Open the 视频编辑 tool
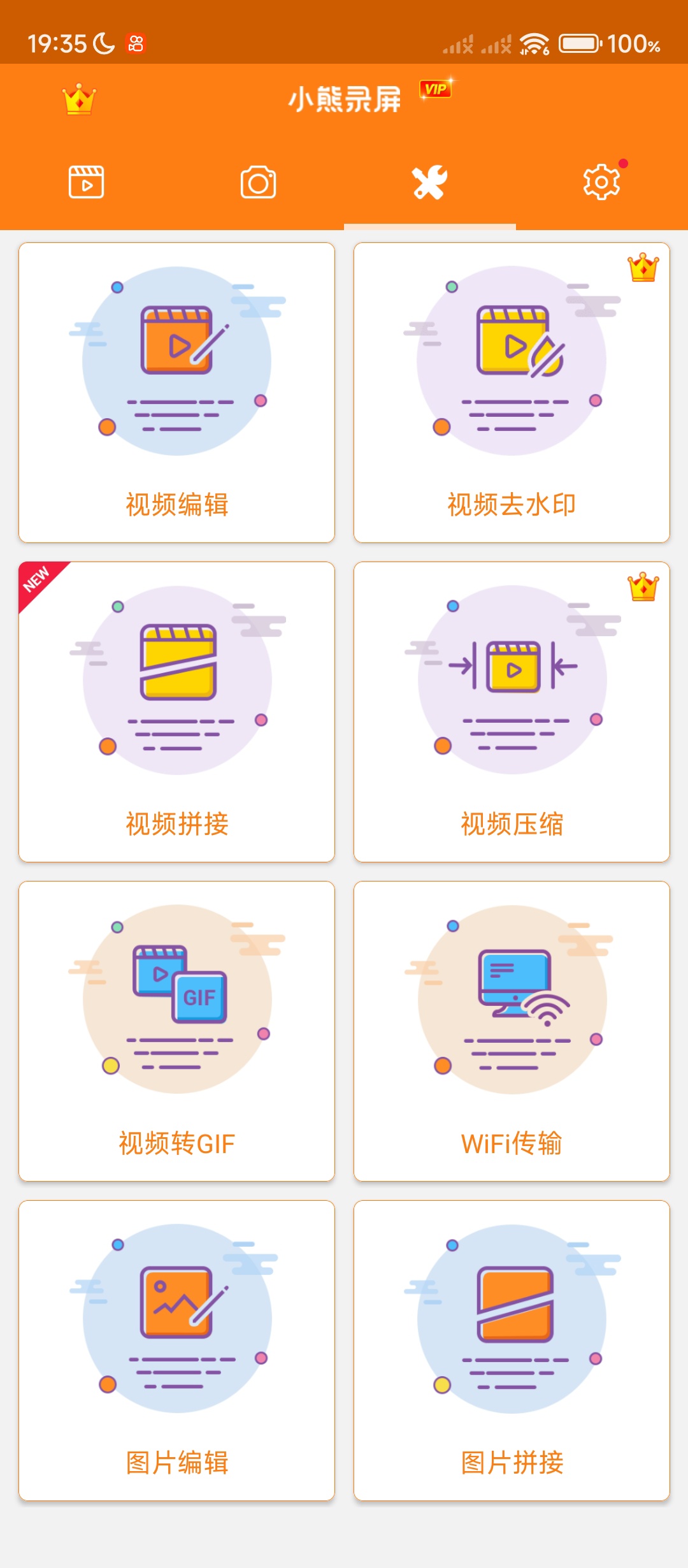This screenshot has width=688, height=1568. (x=176, y=392)
